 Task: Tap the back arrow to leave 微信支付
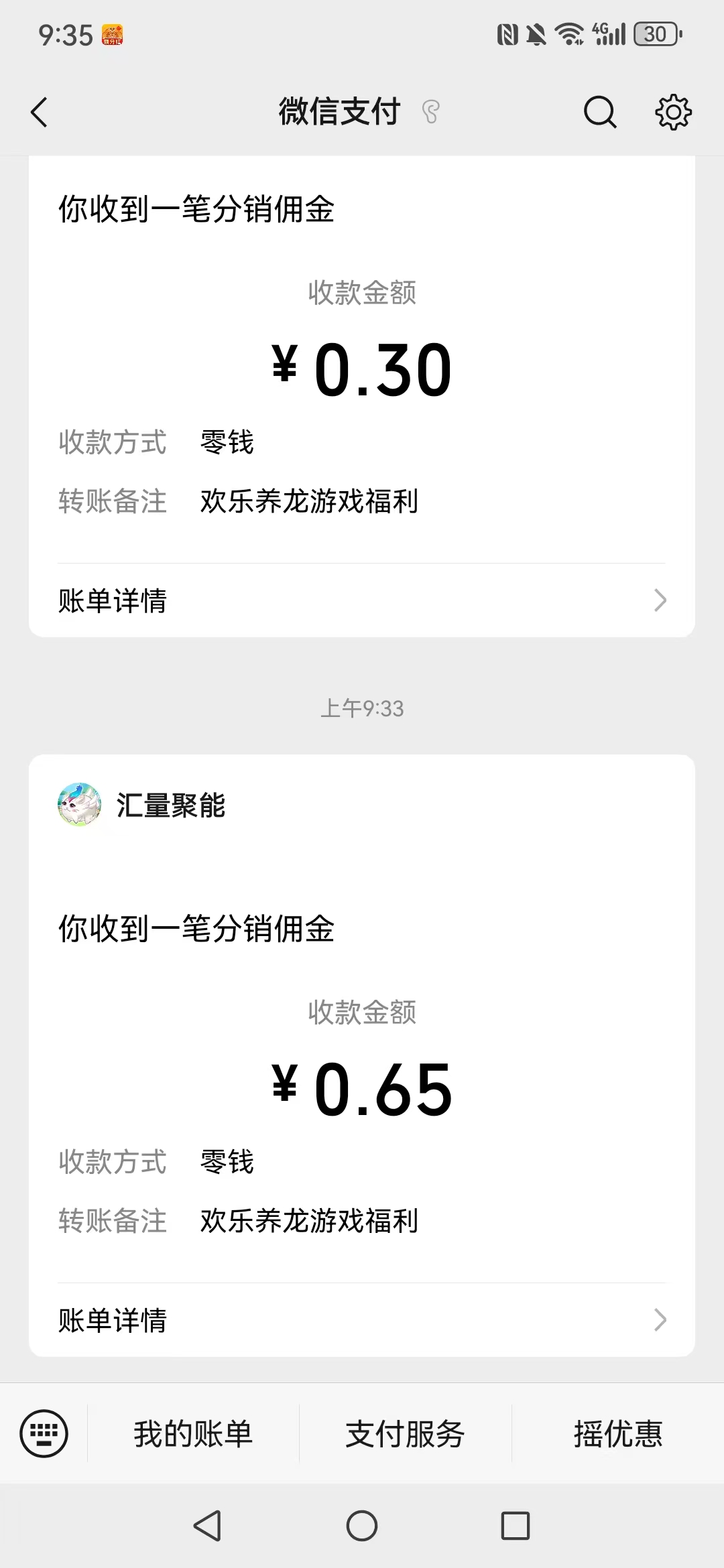(38, 111)
